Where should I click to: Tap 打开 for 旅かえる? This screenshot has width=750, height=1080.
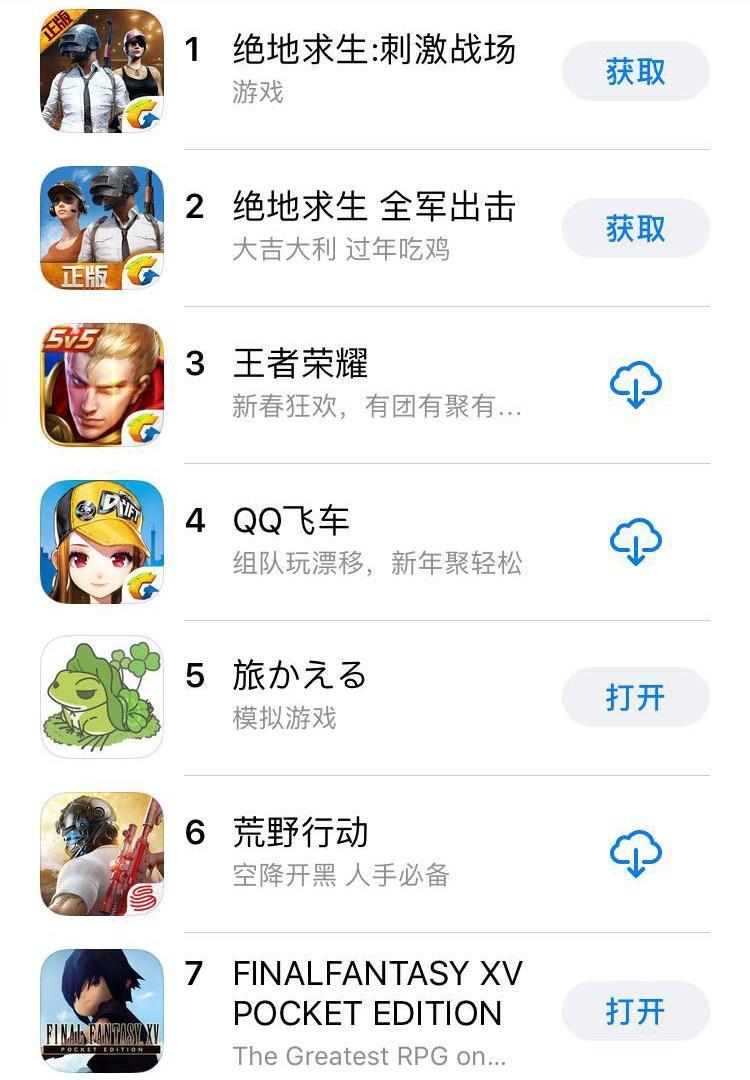(x=635, y=697)
